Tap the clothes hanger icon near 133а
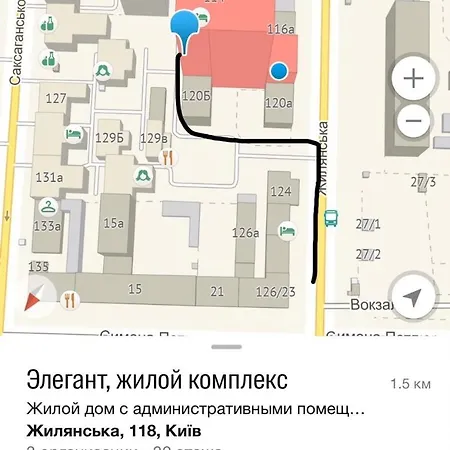The image size is (450, 450). point(49,207)
